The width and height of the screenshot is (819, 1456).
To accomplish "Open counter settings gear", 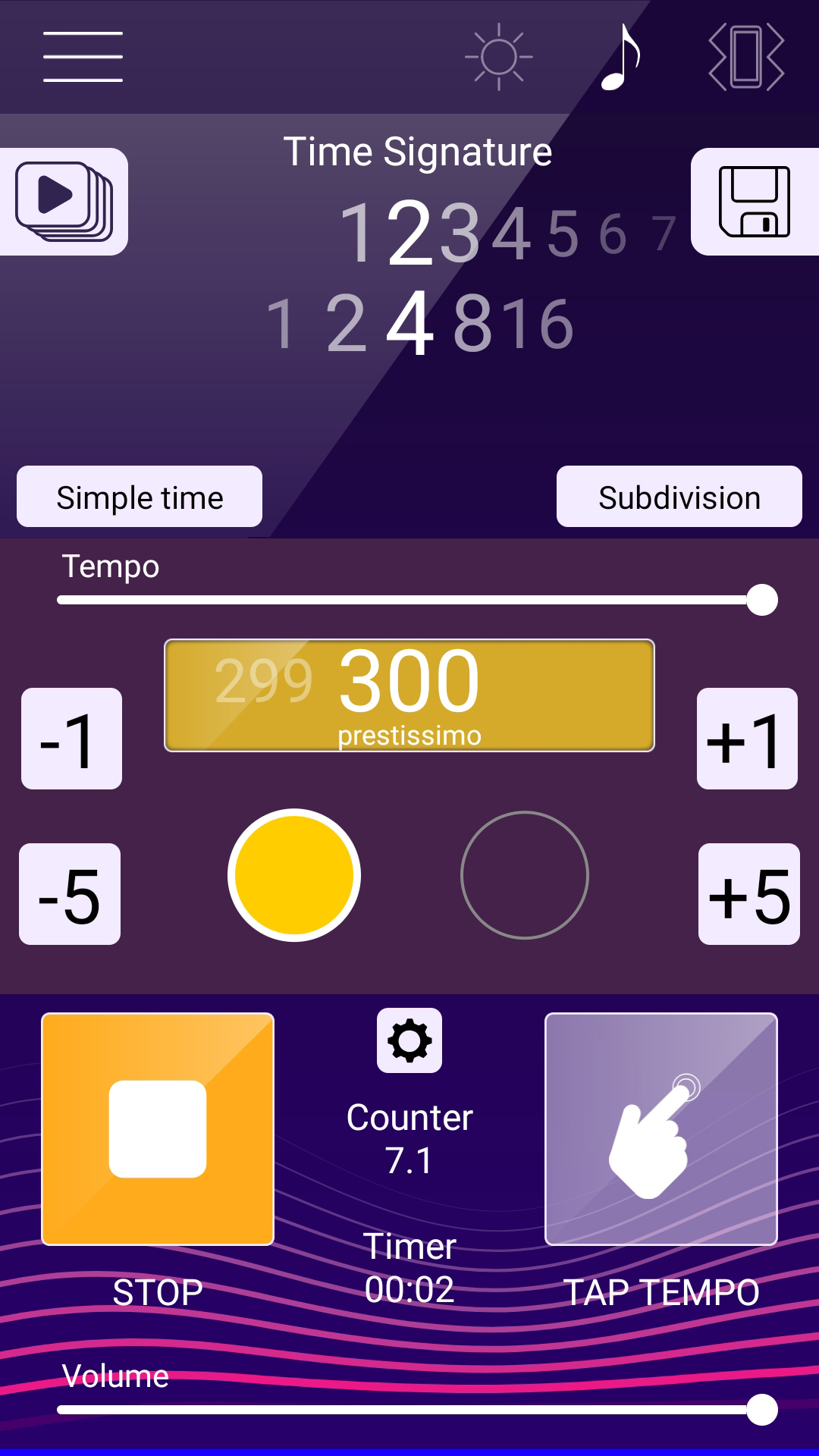I will pyautogui.click(x=409, y=1040).
